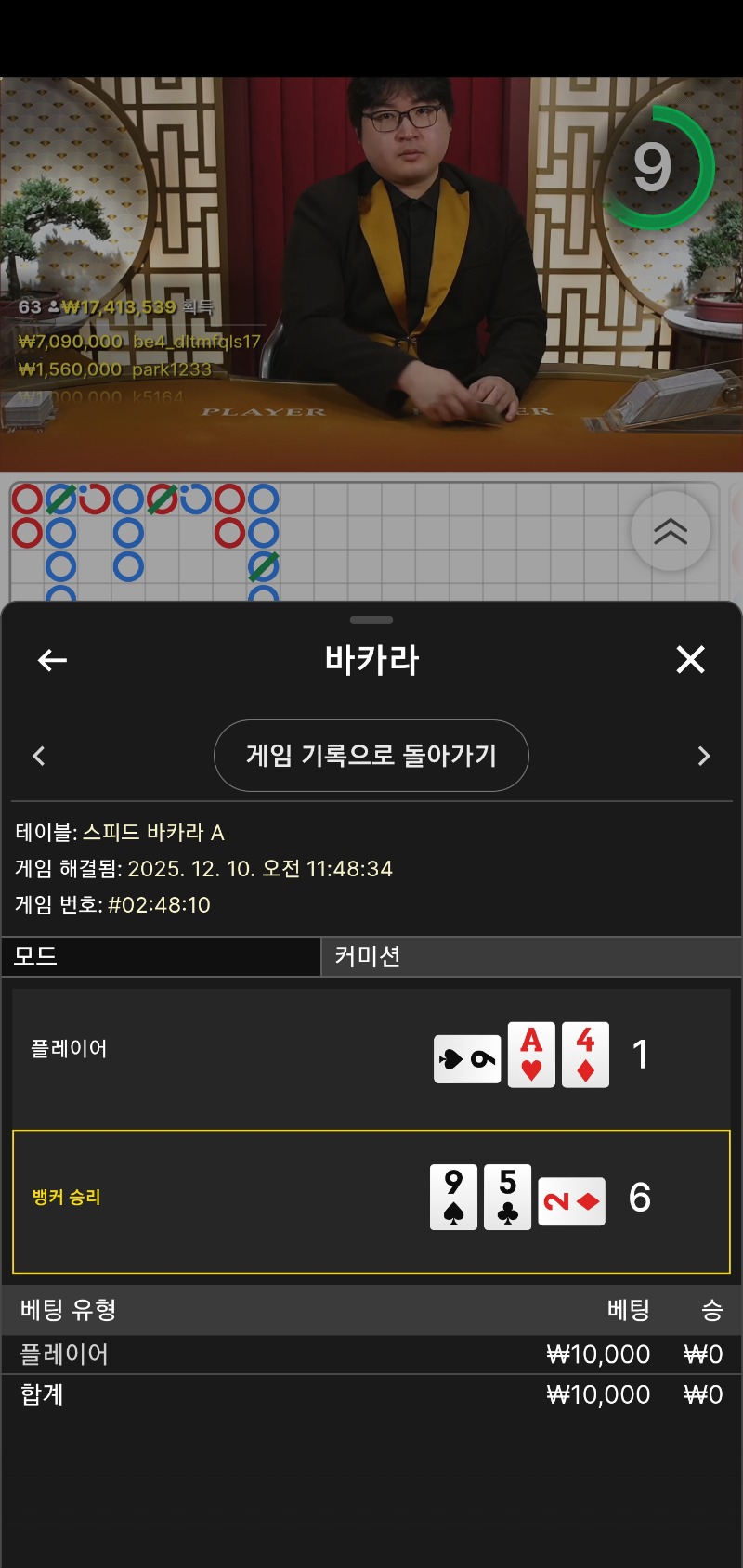The height and width of the screenshot is (1568, 743).
Task: View the next game record
Action: 703,756
